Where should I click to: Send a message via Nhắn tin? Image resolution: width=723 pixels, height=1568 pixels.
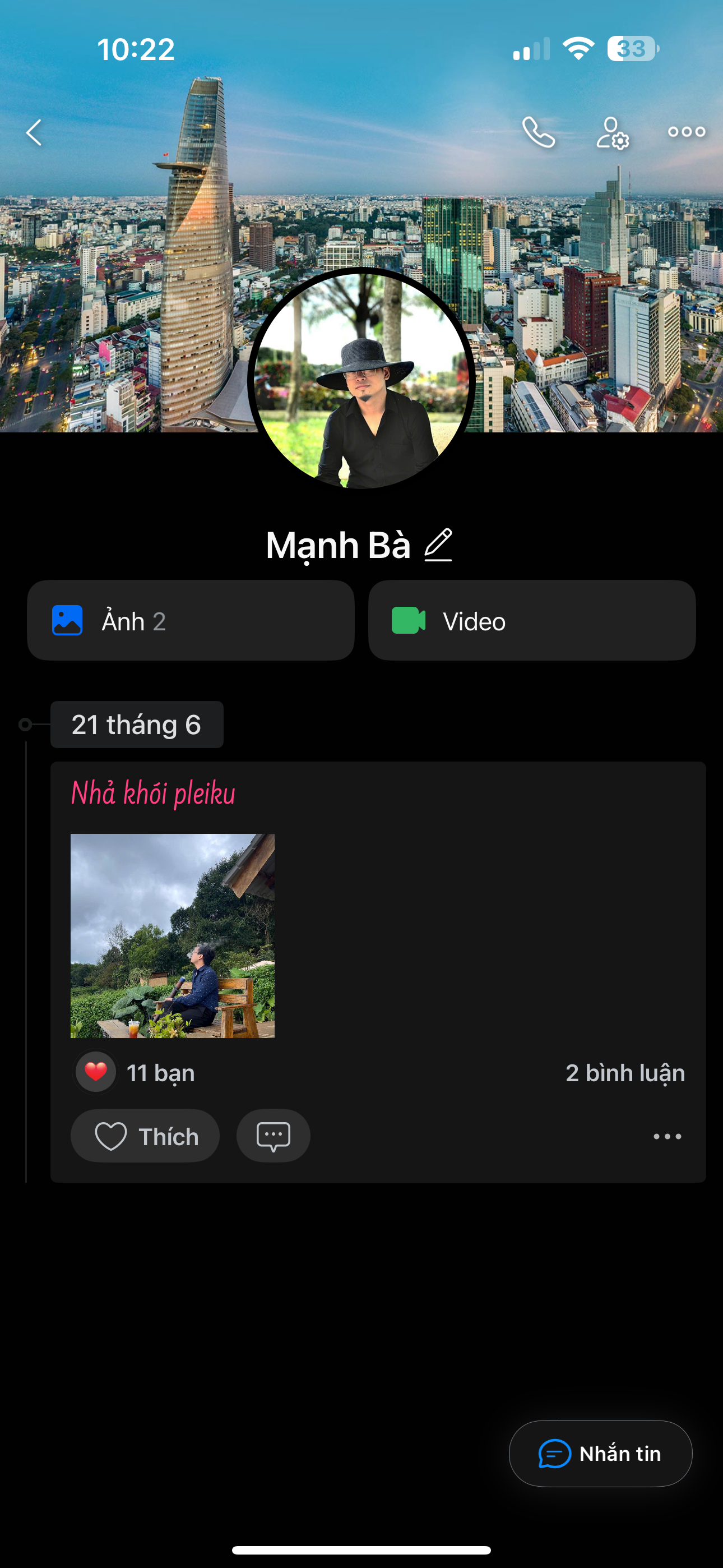[600, 1454]
